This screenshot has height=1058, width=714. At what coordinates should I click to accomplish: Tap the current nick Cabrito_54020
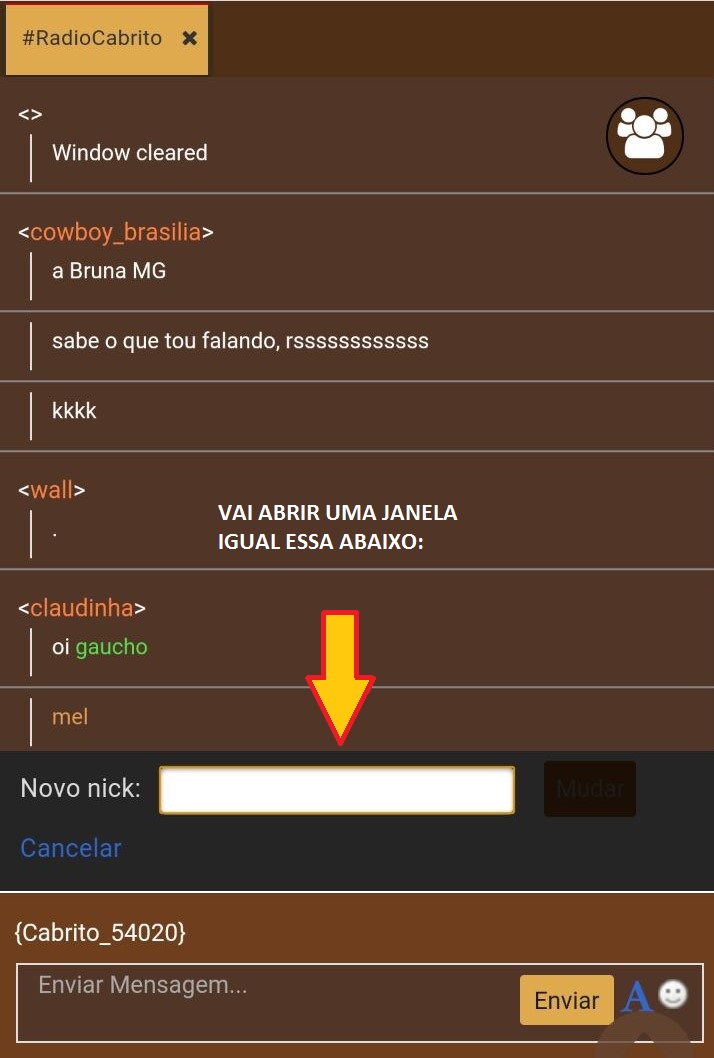[100, 932]
